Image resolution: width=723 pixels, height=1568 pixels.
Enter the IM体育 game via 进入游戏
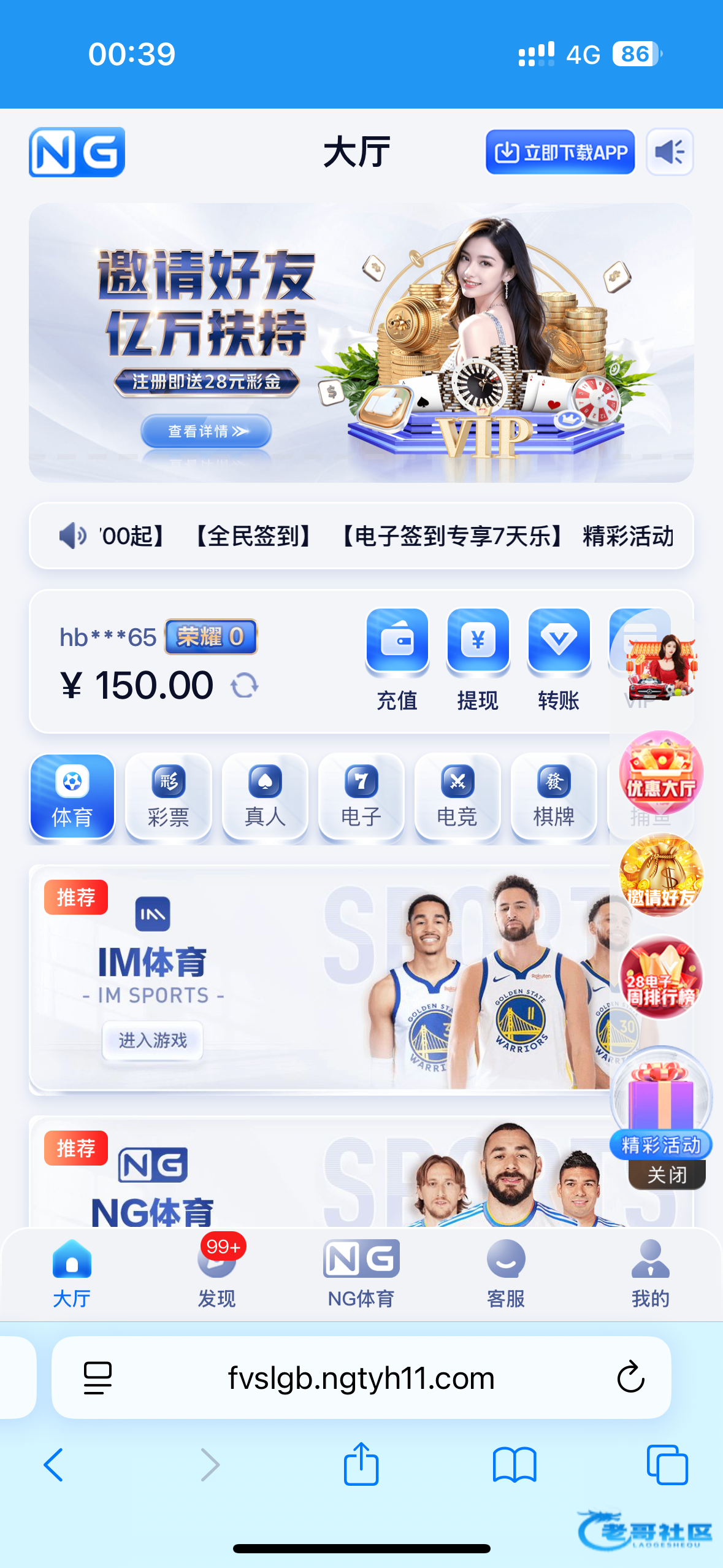(x=152, y=1040)
